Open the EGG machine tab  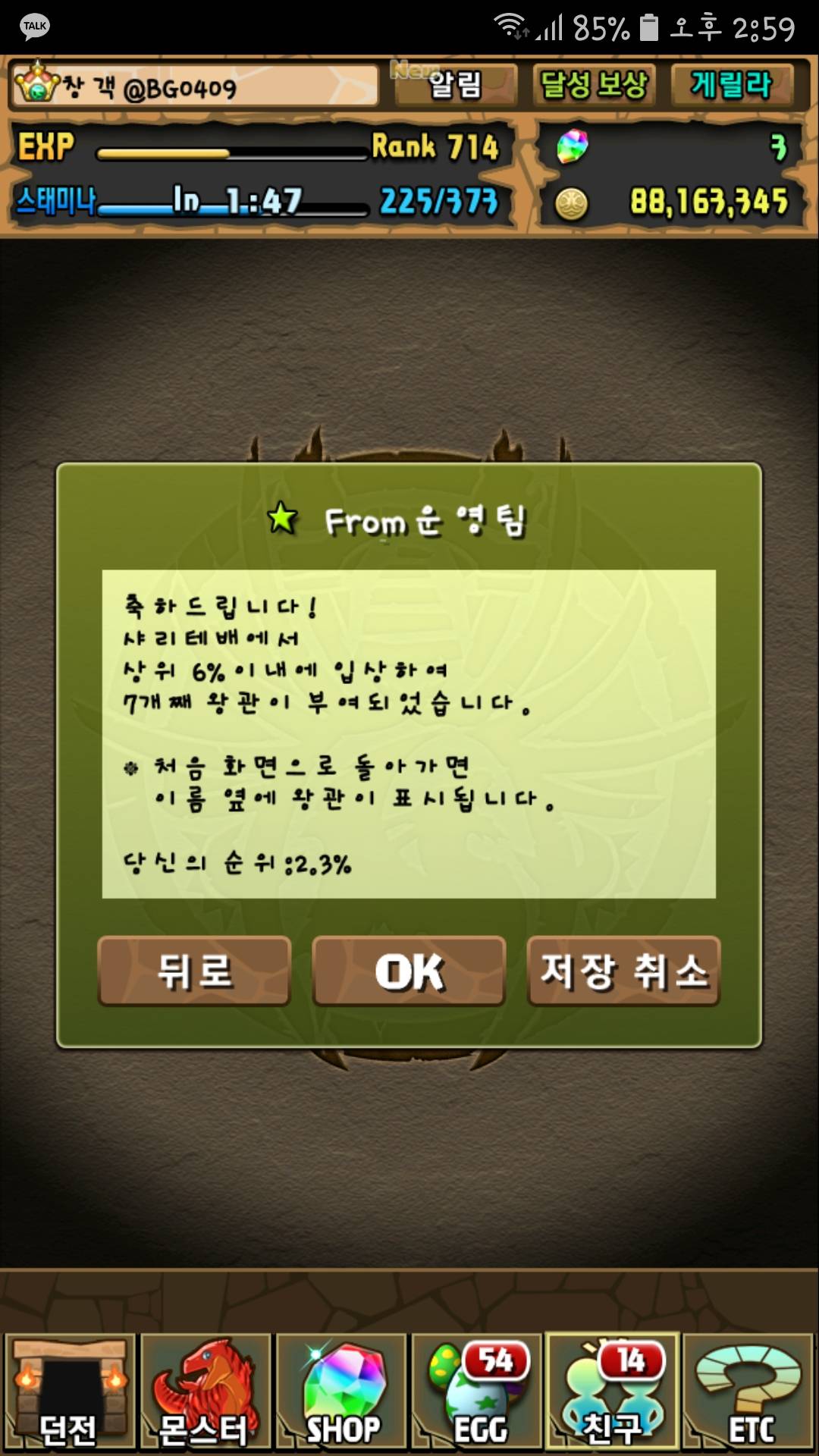click(477, 1392)
